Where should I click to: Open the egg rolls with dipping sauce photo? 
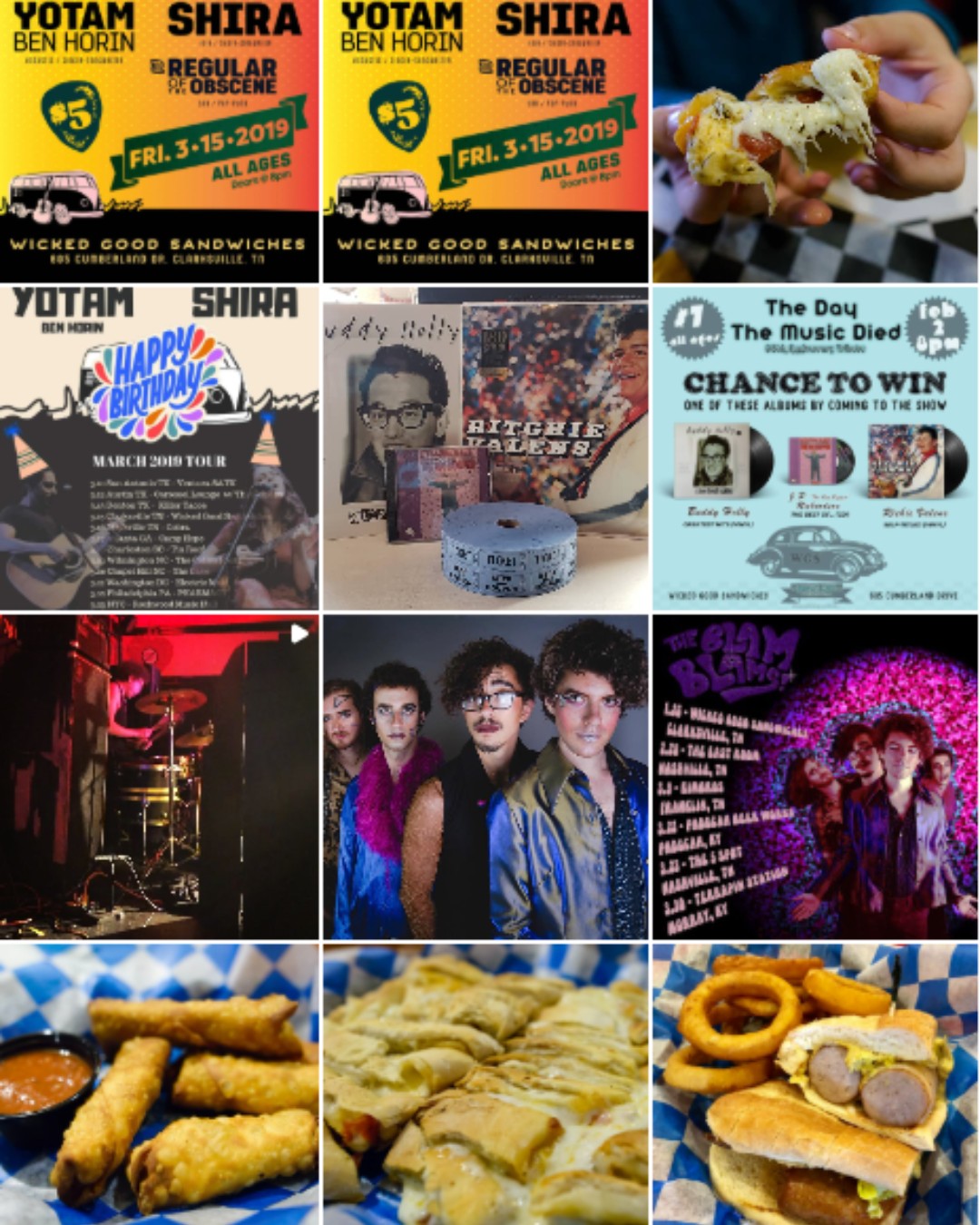click(160, 1084)
